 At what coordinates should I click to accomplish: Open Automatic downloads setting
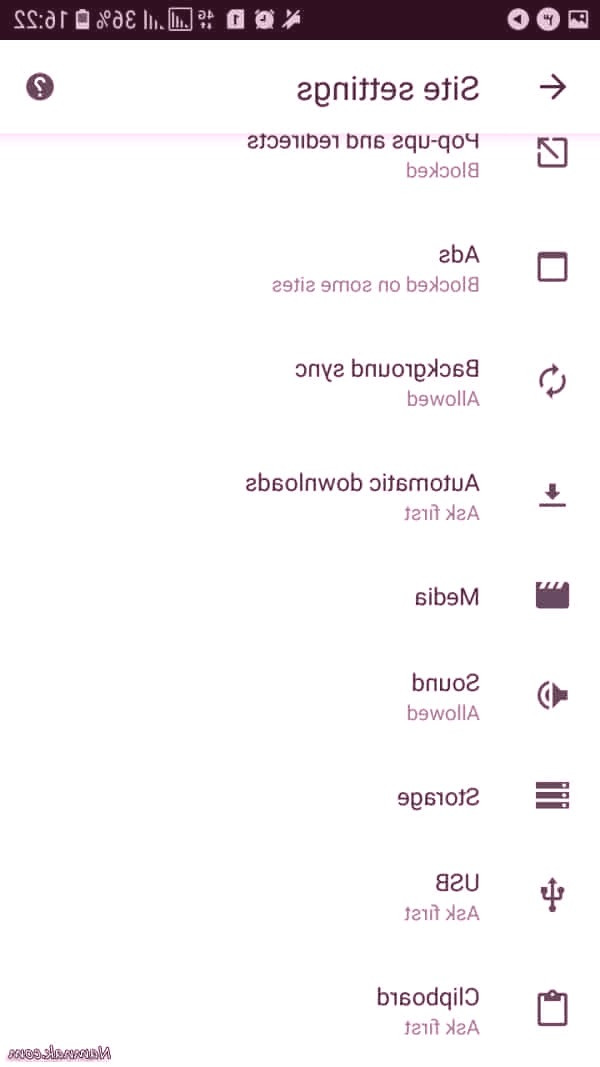363,497
